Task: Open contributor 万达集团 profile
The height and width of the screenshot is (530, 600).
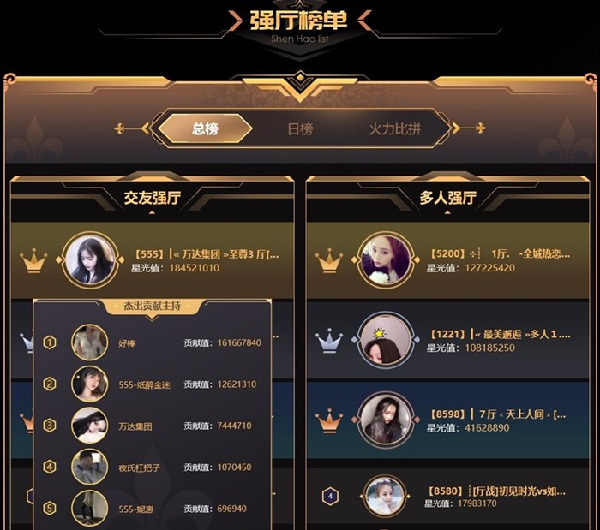Action: (135, 426)
